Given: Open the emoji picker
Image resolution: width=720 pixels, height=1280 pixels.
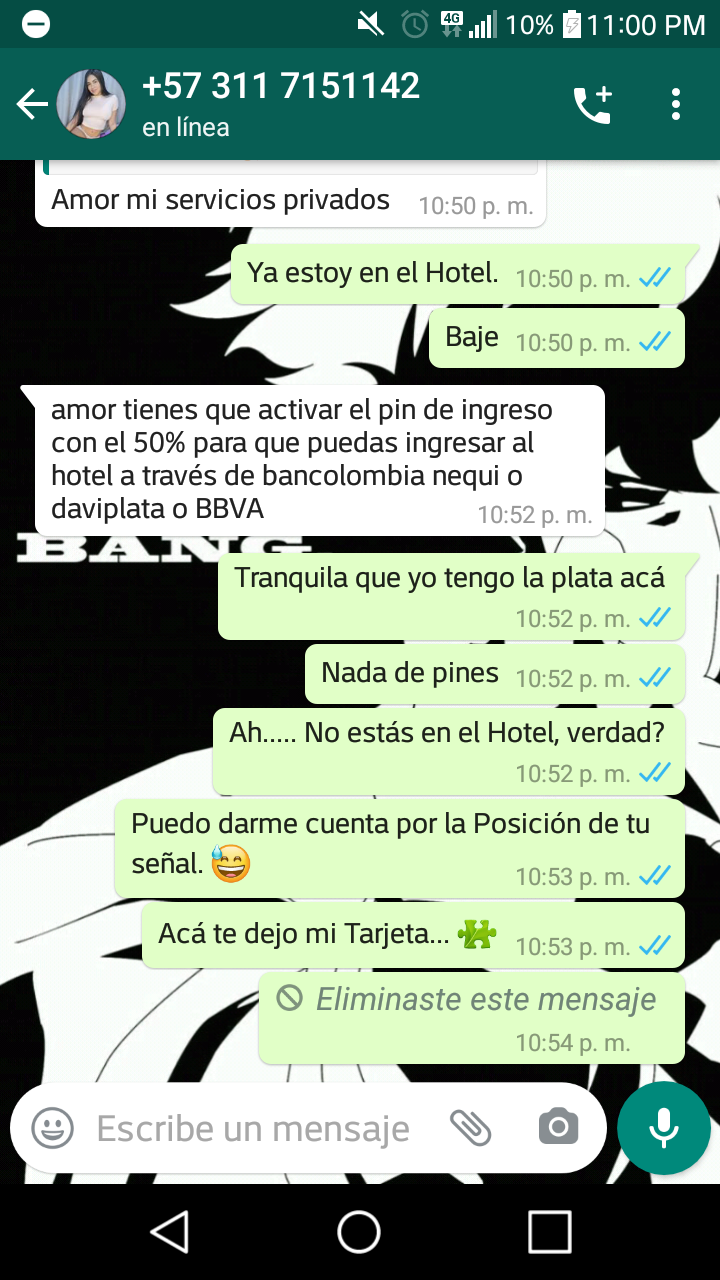Looking at the screenshot, I should [53, 1129].
